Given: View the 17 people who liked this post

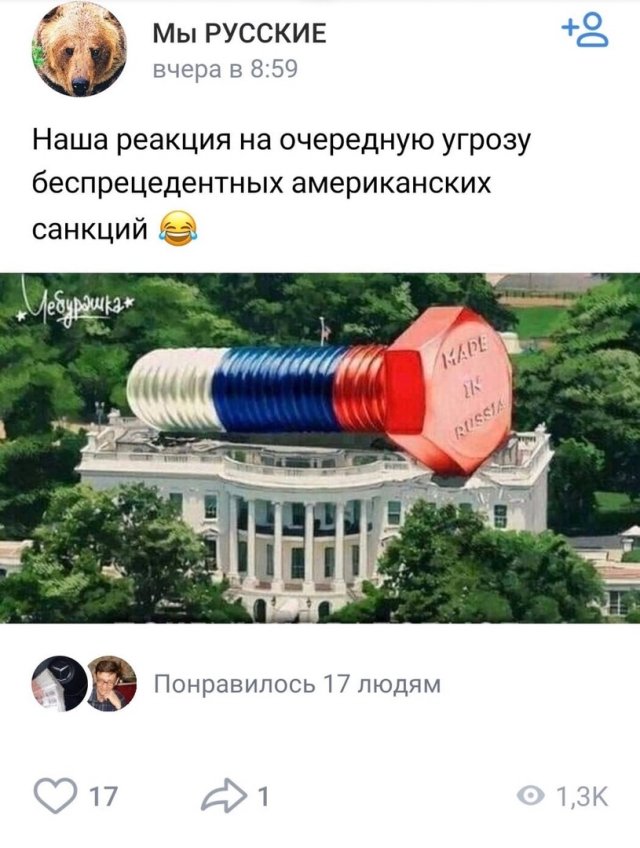Looking at the screenshot, I should coord(297,684).
